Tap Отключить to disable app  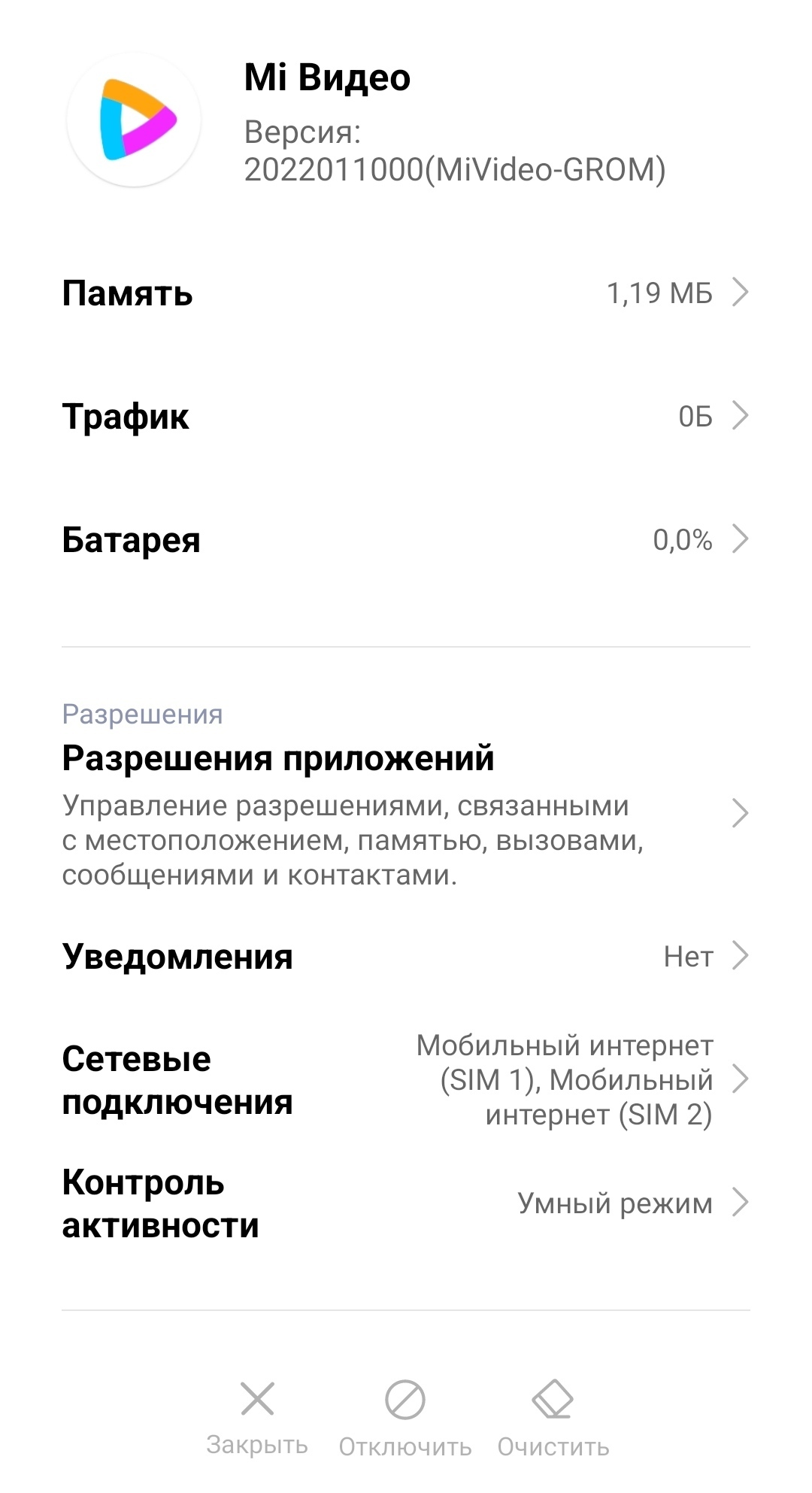[405, 1417]
